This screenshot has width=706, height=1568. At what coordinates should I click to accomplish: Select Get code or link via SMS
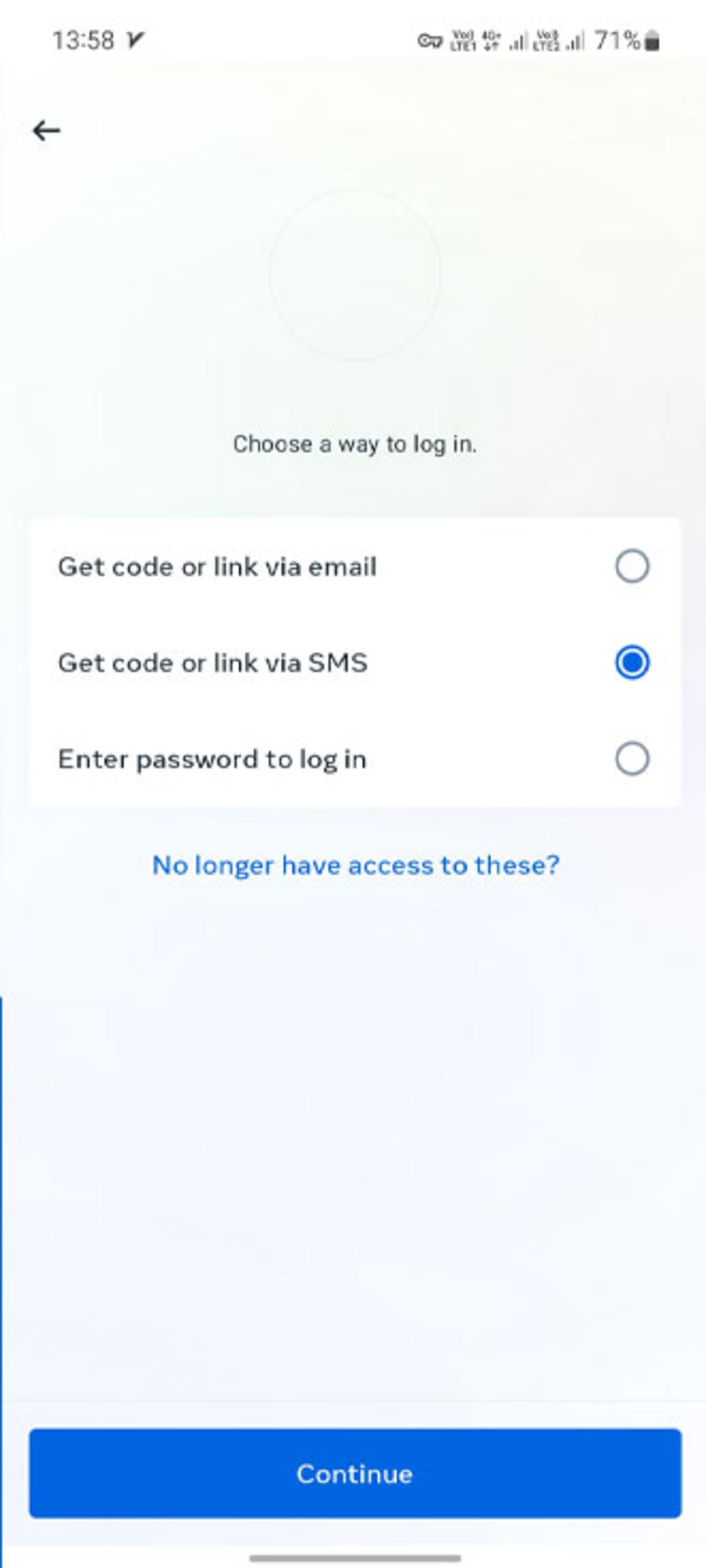tap(631, 662)
